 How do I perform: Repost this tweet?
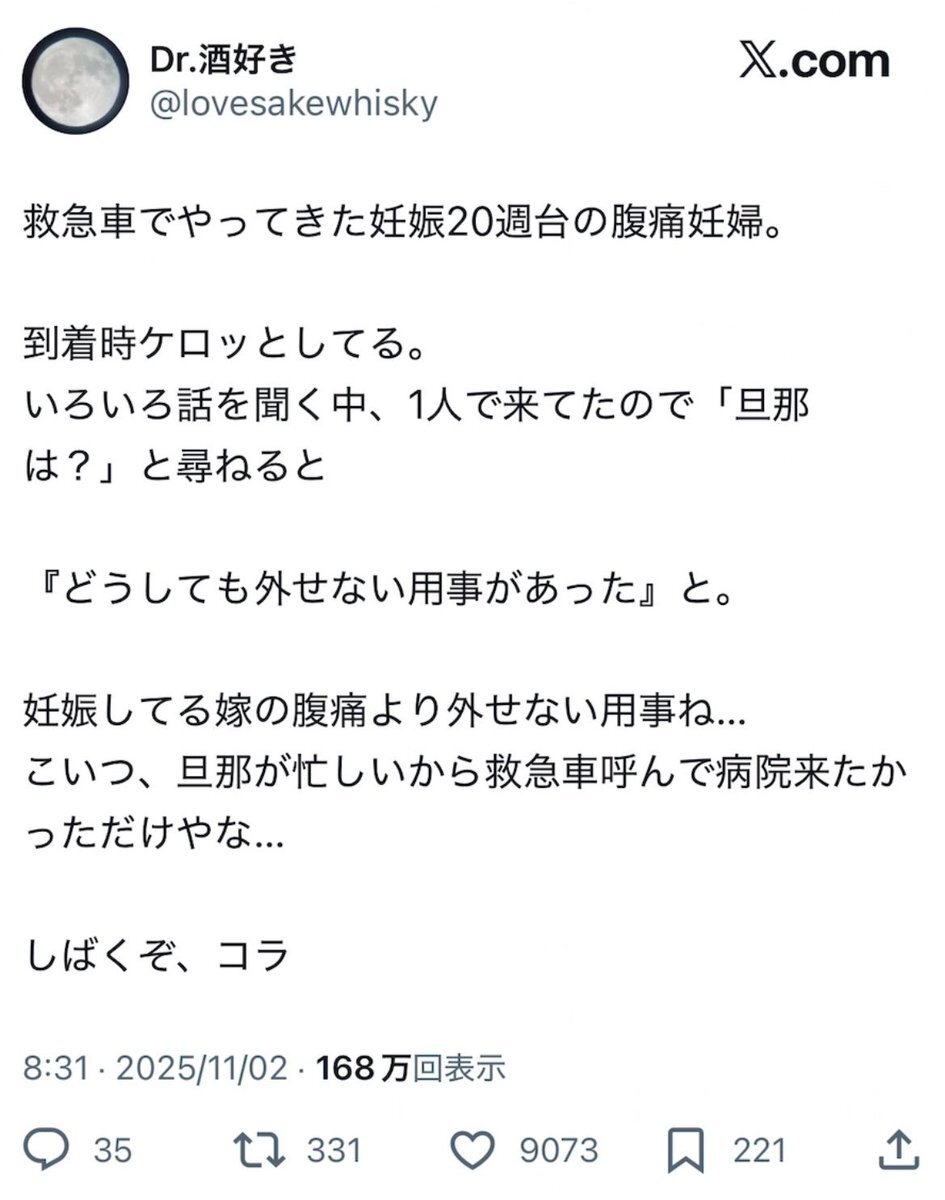261,1149
